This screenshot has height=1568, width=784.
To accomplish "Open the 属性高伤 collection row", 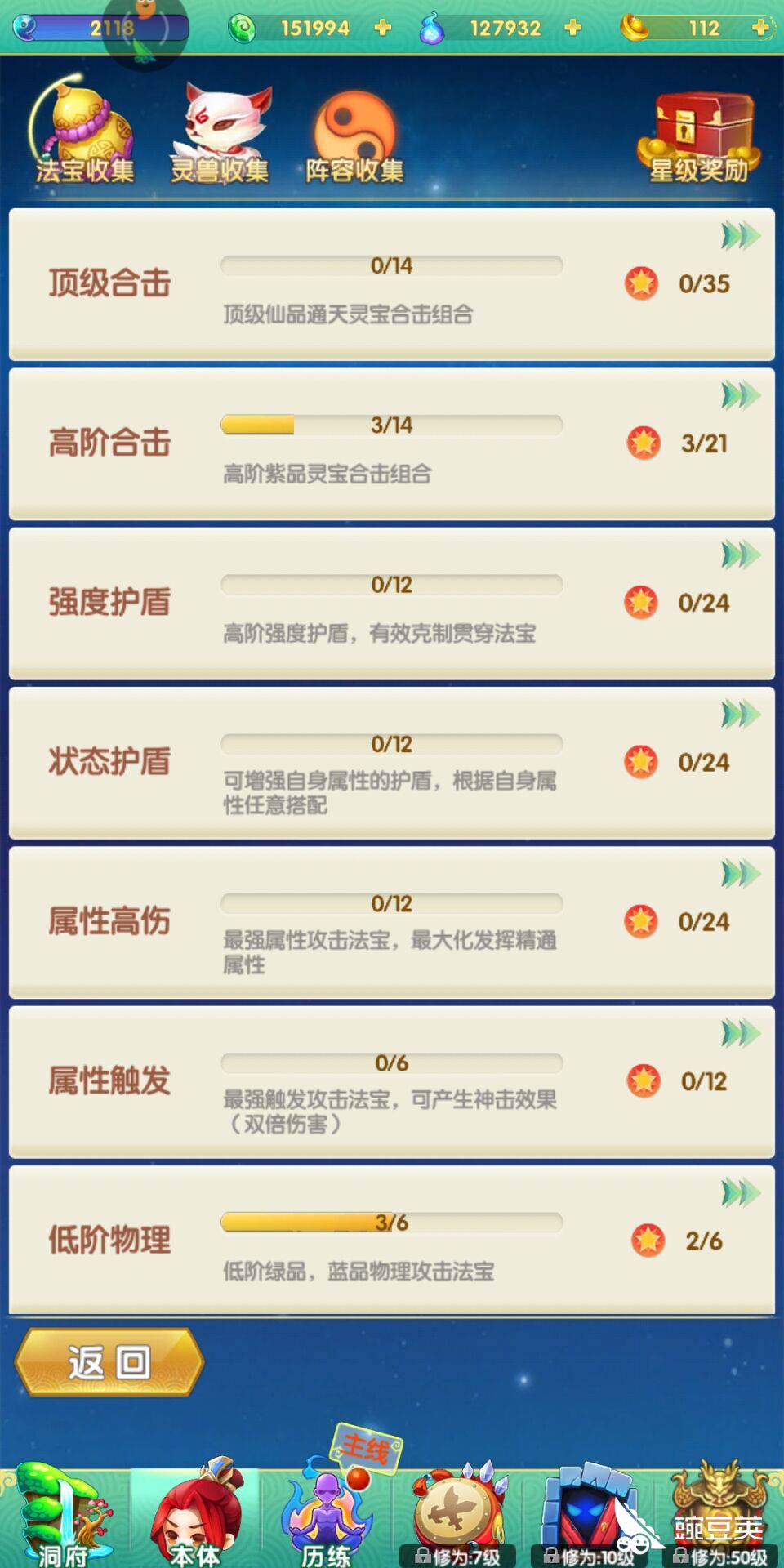I will click(x=392, y=921).
